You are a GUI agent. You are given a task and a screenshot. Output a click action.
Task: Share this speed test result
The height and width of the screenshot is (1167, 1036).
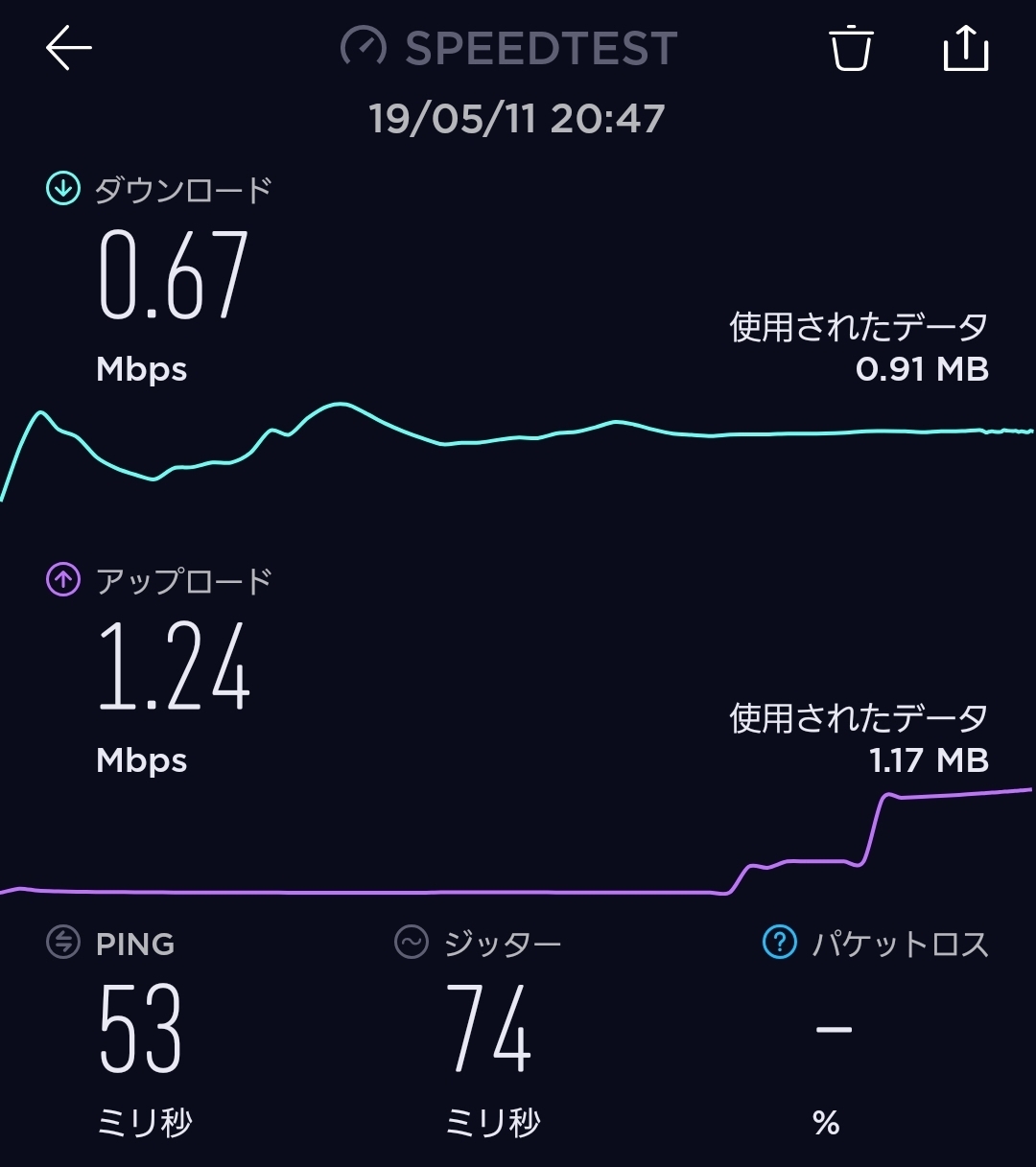[965, 48]
